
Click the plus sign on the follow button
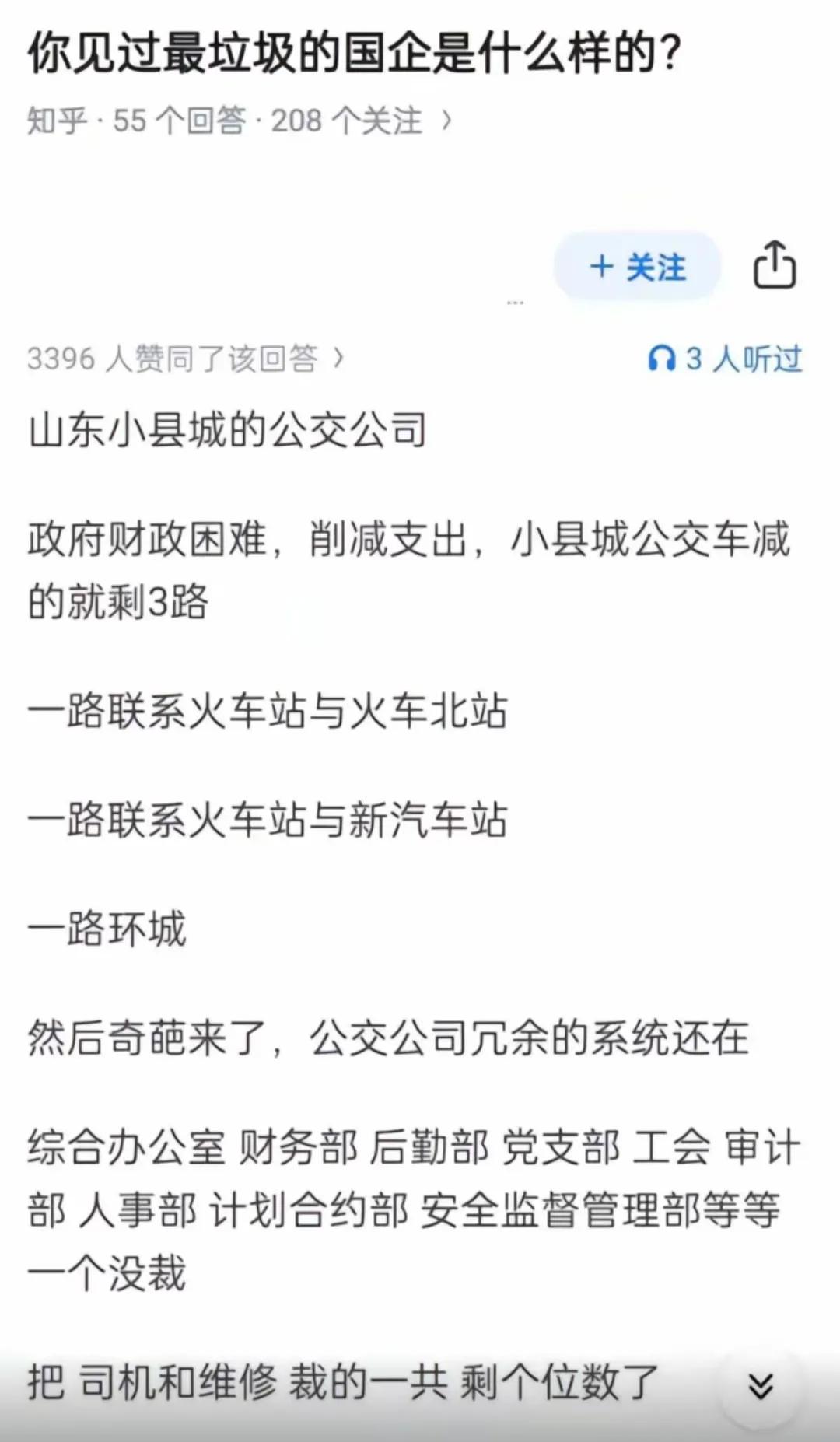(x=600, y=268)
